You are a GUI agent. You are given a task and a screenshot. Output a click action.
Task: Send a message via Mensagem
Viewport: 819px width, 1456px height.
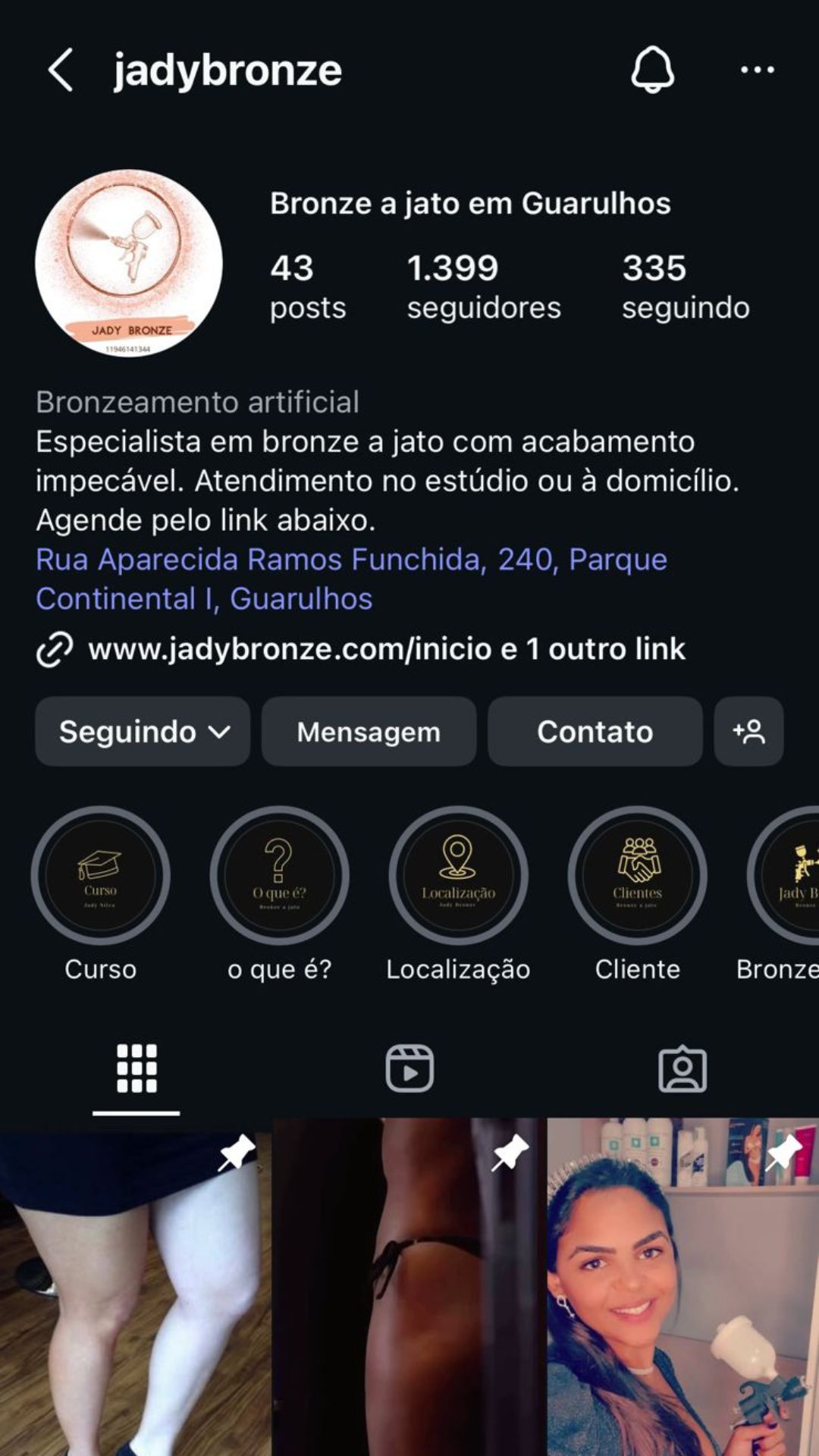(x=369, y=732)
